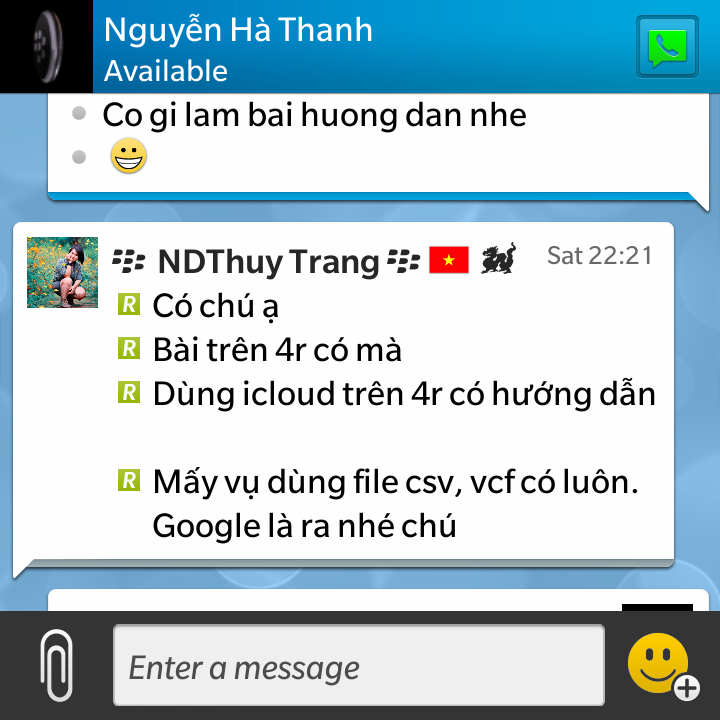Open the paperclip attachment menu

(x=58, y=666)
